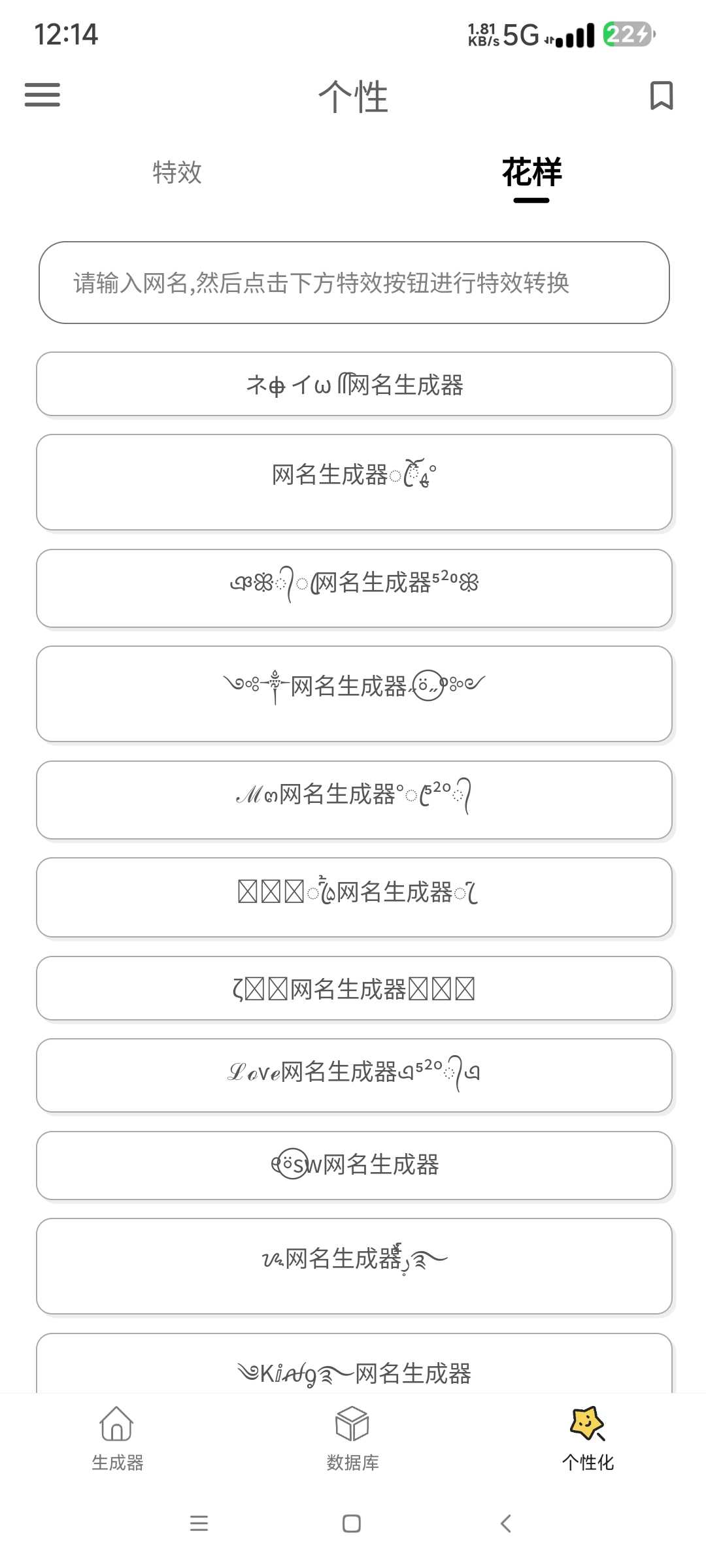Tap the bookmark icon in the top bar
Screen dimensions: 706x1568
(662, 95)
